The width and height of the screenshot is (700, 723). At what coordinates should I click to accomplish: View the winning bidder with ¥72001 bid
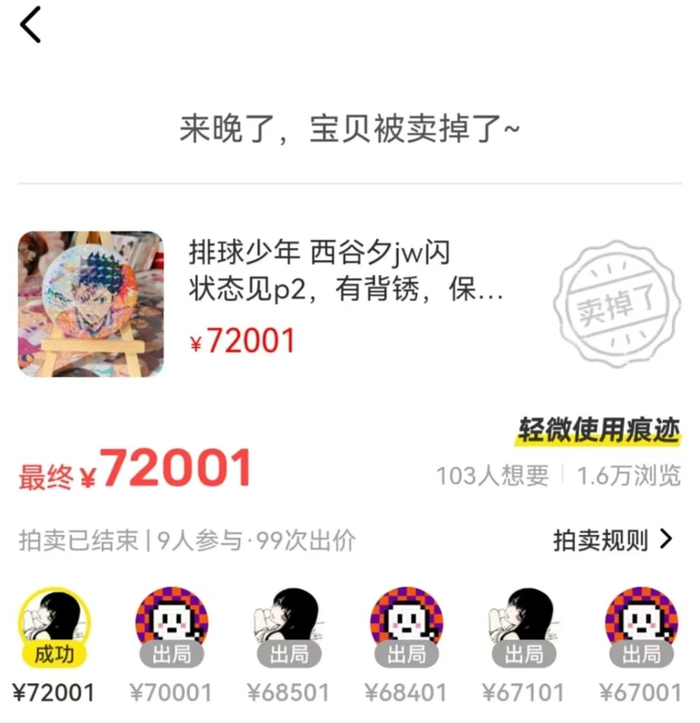point(55,622)
